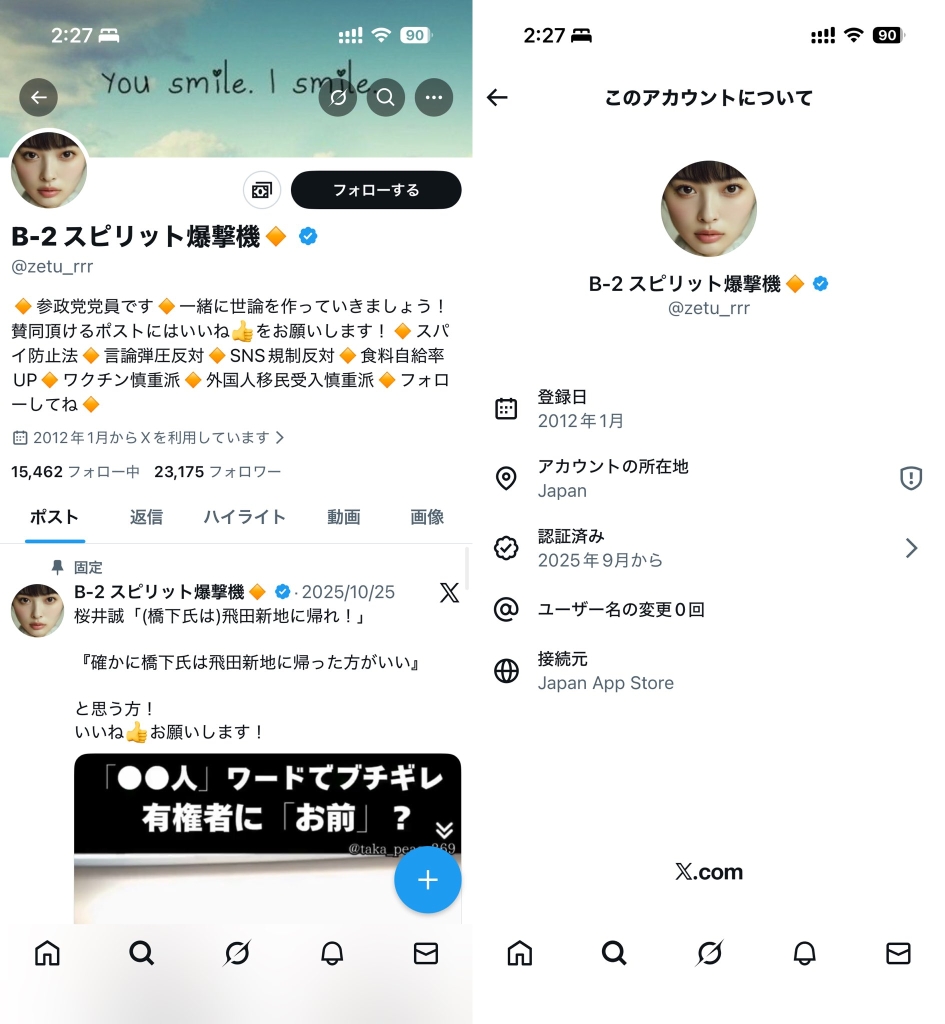Compose a new post with the plus button
This screenshot has height=1024, width=945.
[427, 880]
